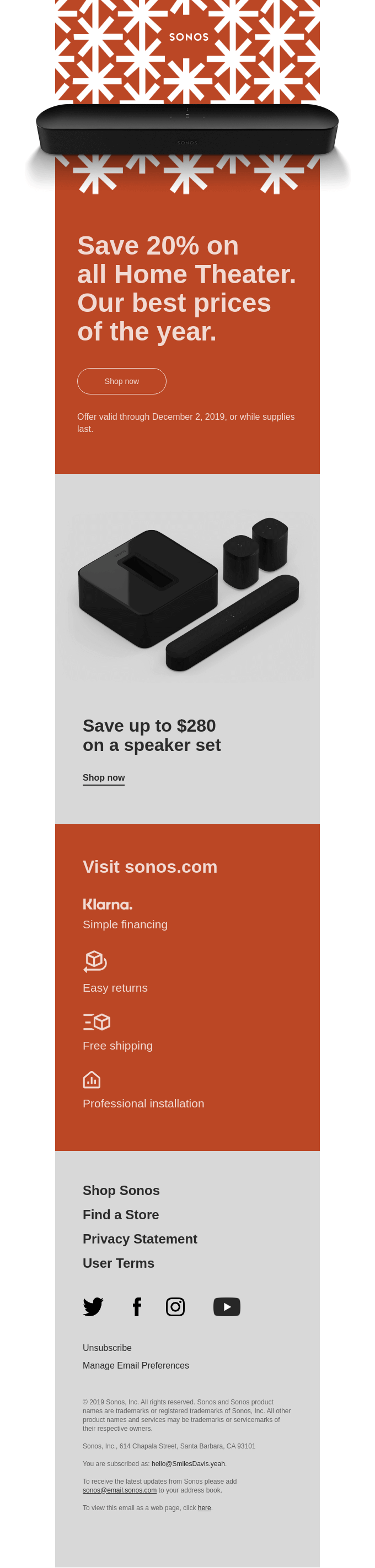
Task: Open Manage Email Preferences
Action: (x=135, y=1365)
